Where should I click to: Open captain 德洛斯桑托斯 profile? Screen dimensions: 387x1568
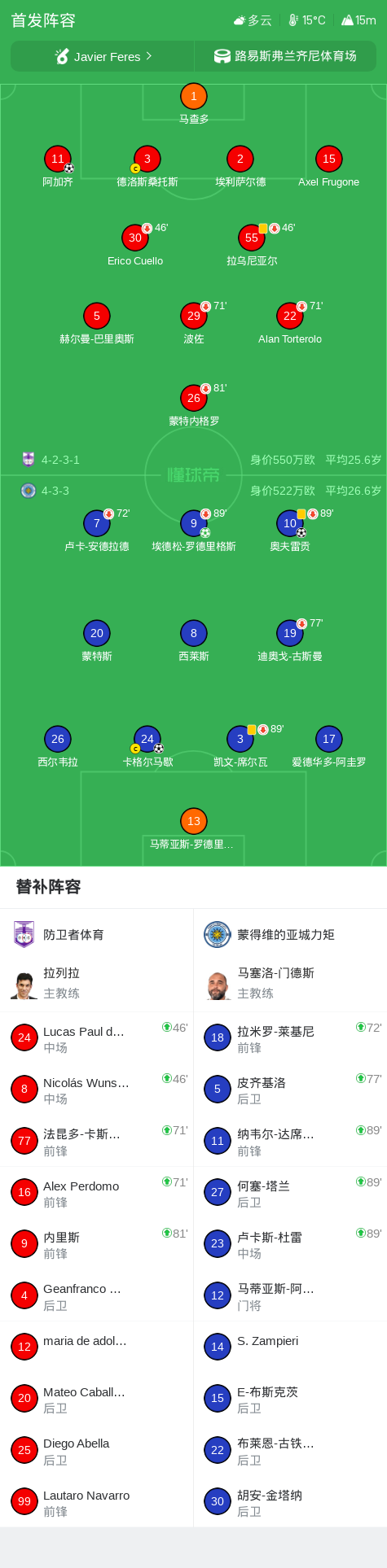[147, 167]
